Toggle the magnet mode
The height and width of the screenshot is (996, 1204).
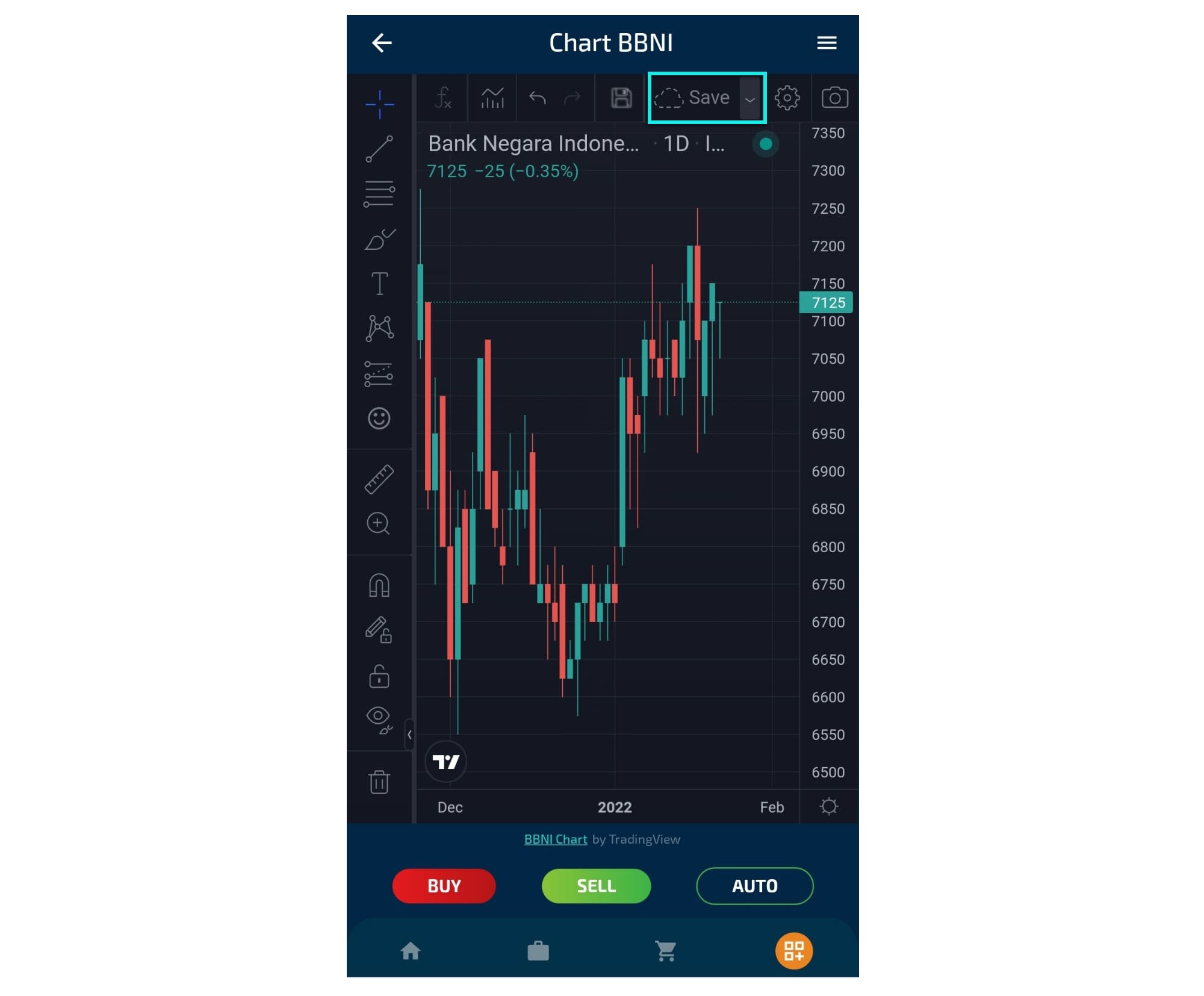pos(379,585)
